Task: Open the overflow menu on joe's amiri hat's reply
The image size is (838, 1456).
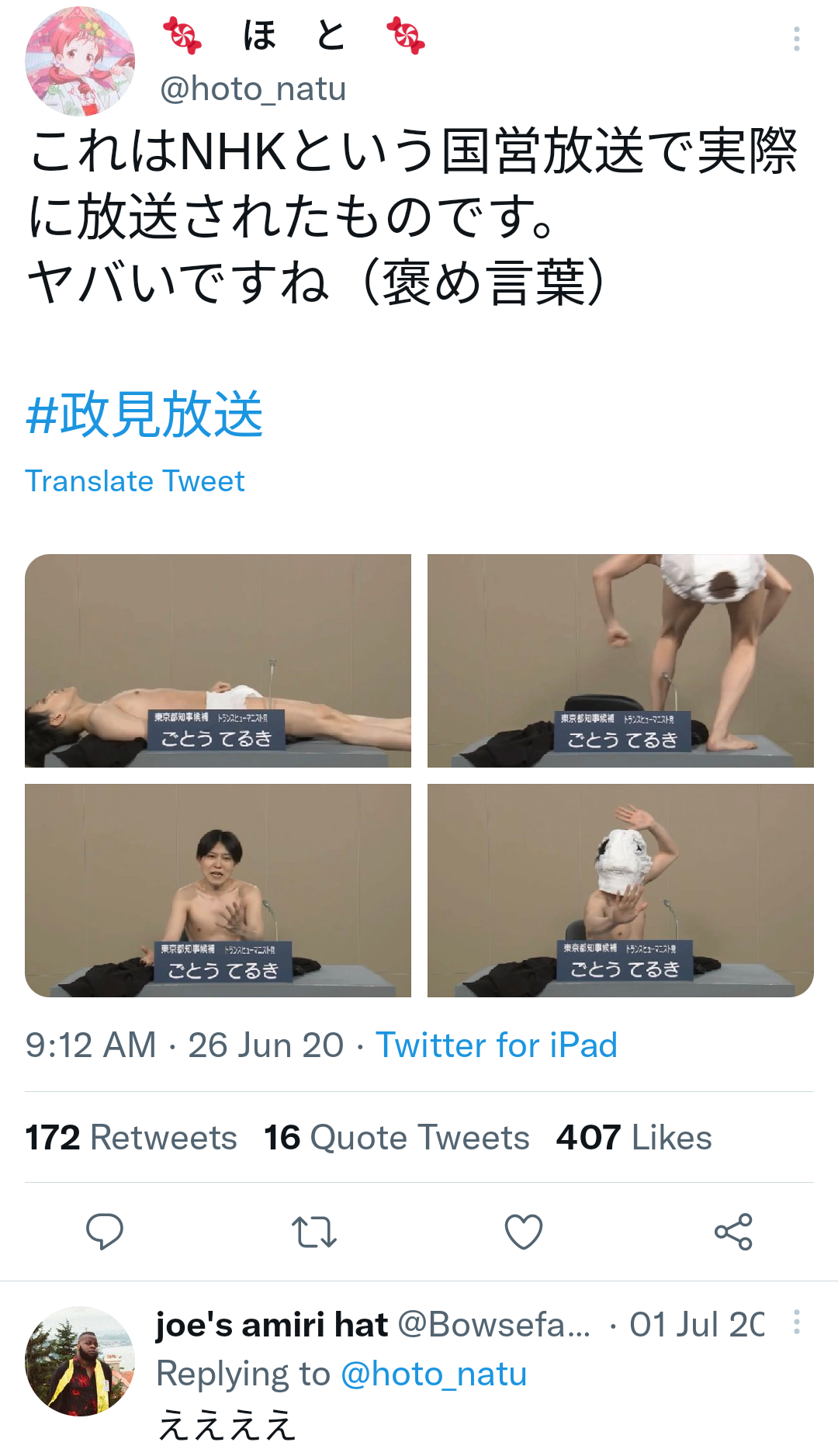Action: [x=796, y=1323]
